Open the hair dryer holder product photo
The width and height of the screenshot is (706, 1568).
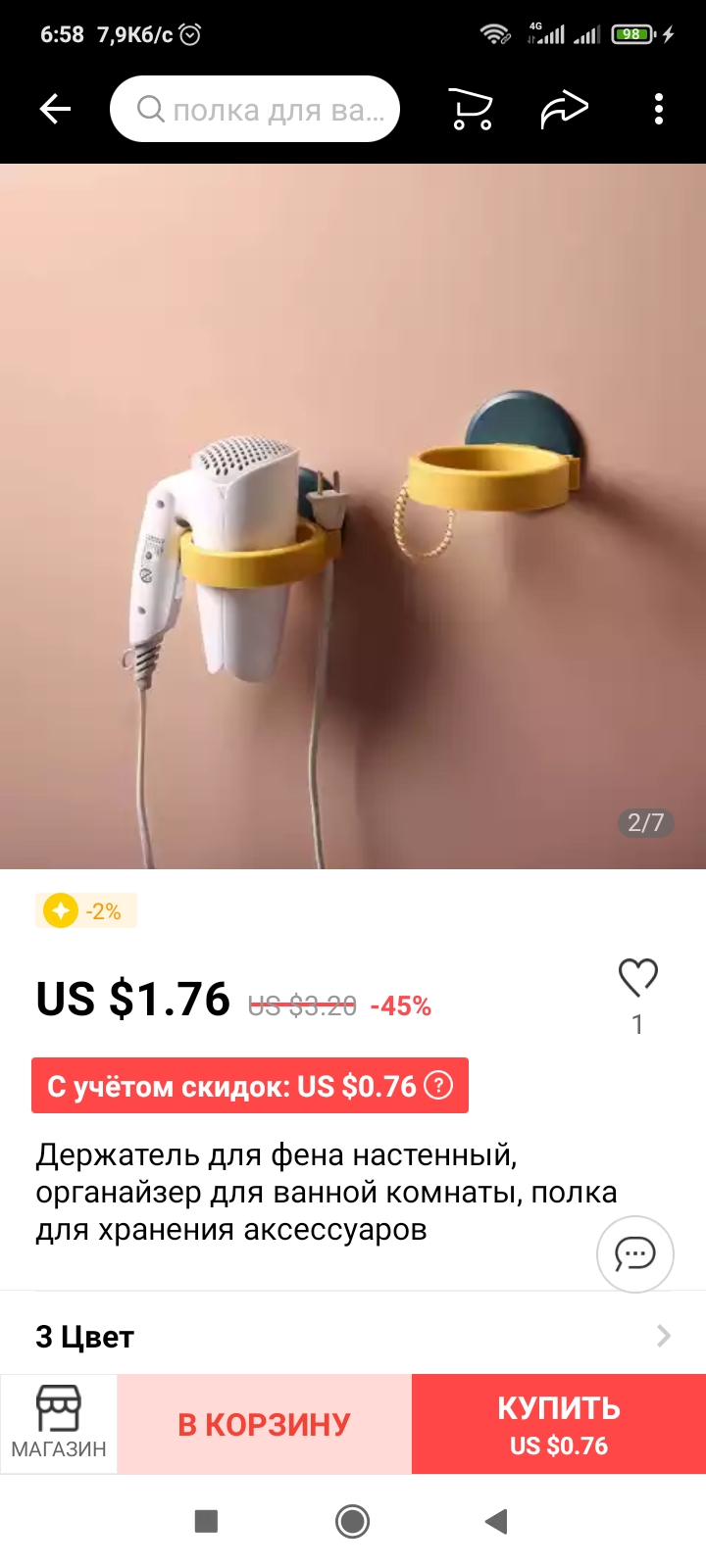[x=353, y=515]
